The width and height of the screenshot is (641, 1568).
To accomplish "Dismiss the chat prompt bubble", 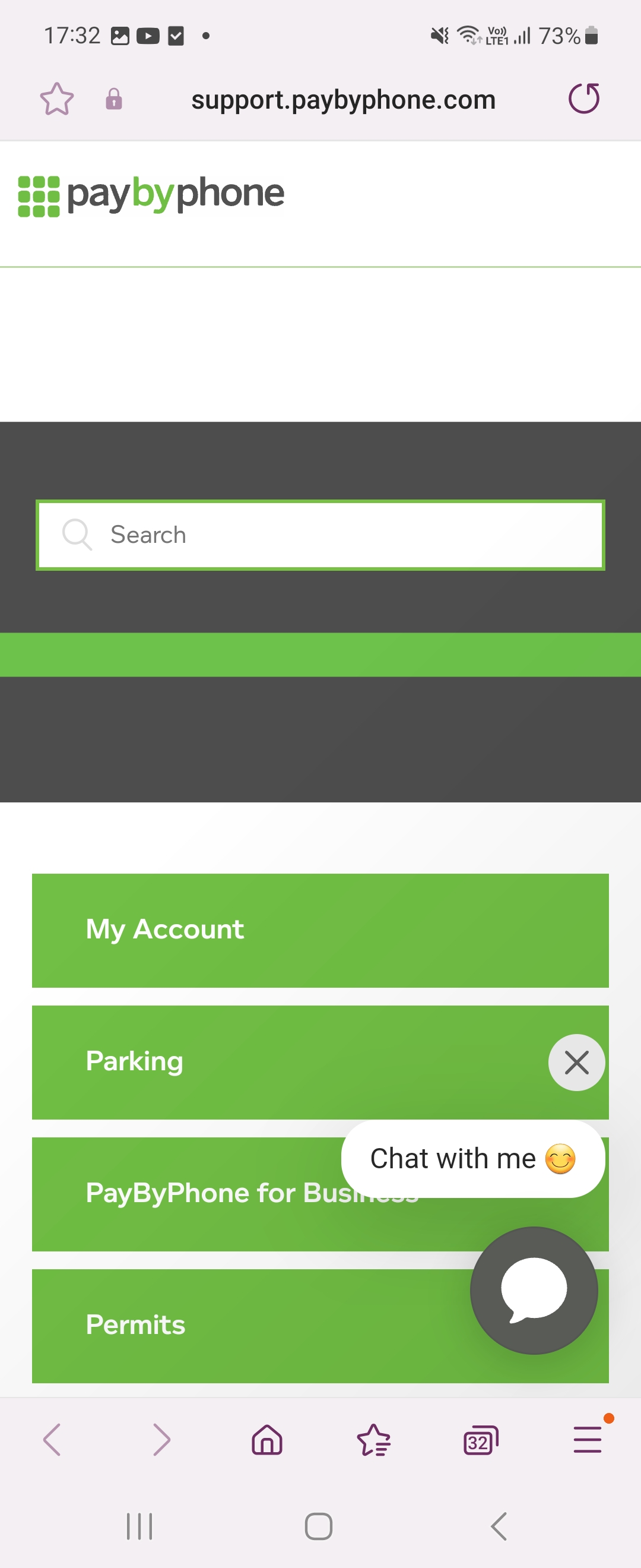I will coord(576,1063).
